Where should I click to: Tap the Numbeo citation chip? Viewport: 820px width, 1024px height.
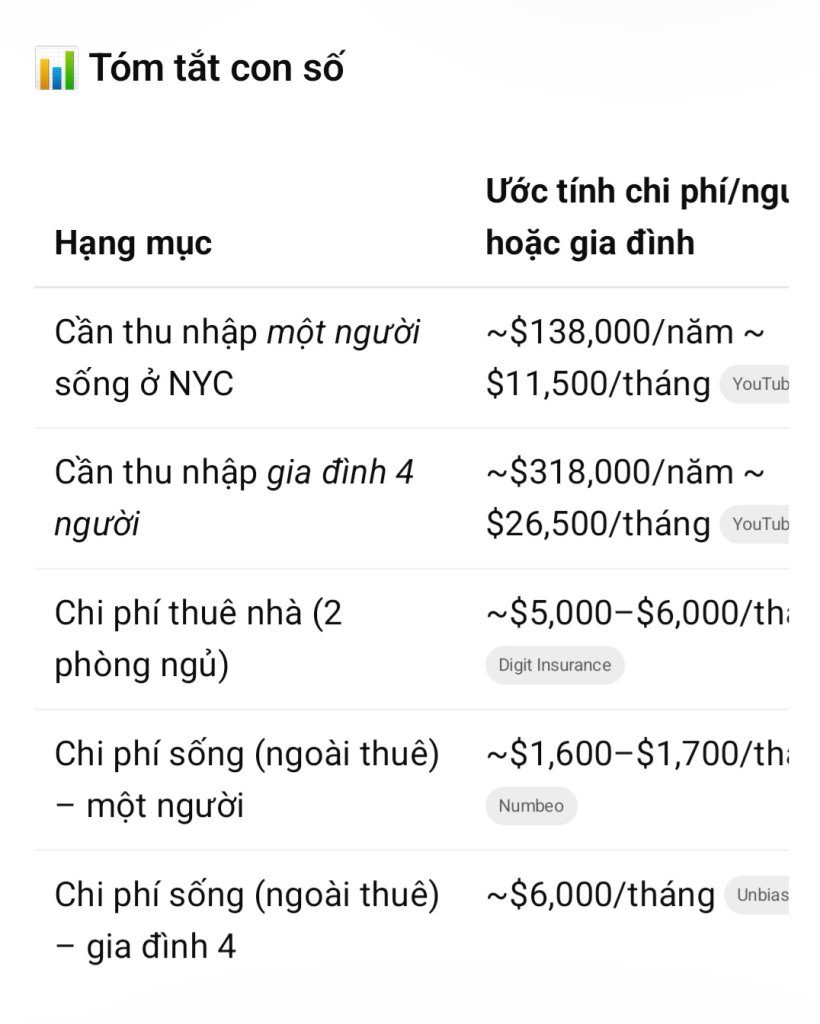[531, 806]
